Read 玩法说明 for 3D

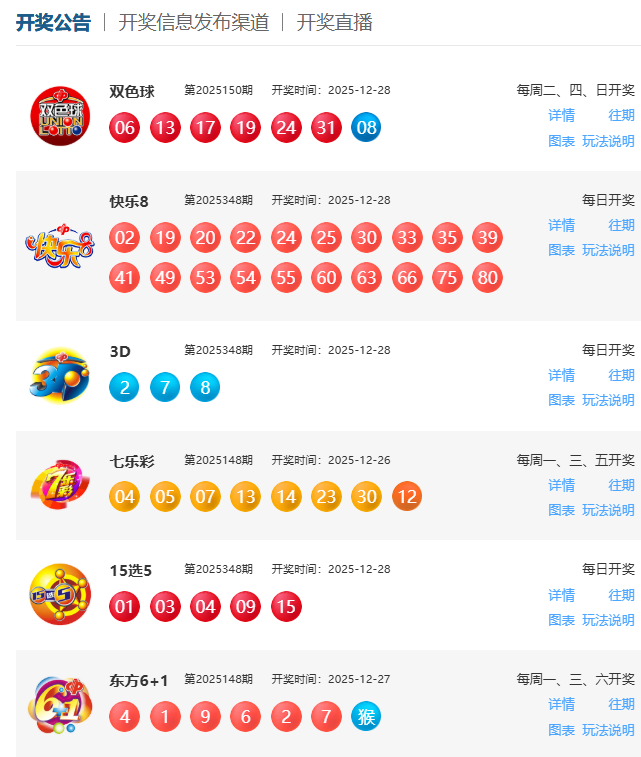pyautogui.click(x=608, y=400)
